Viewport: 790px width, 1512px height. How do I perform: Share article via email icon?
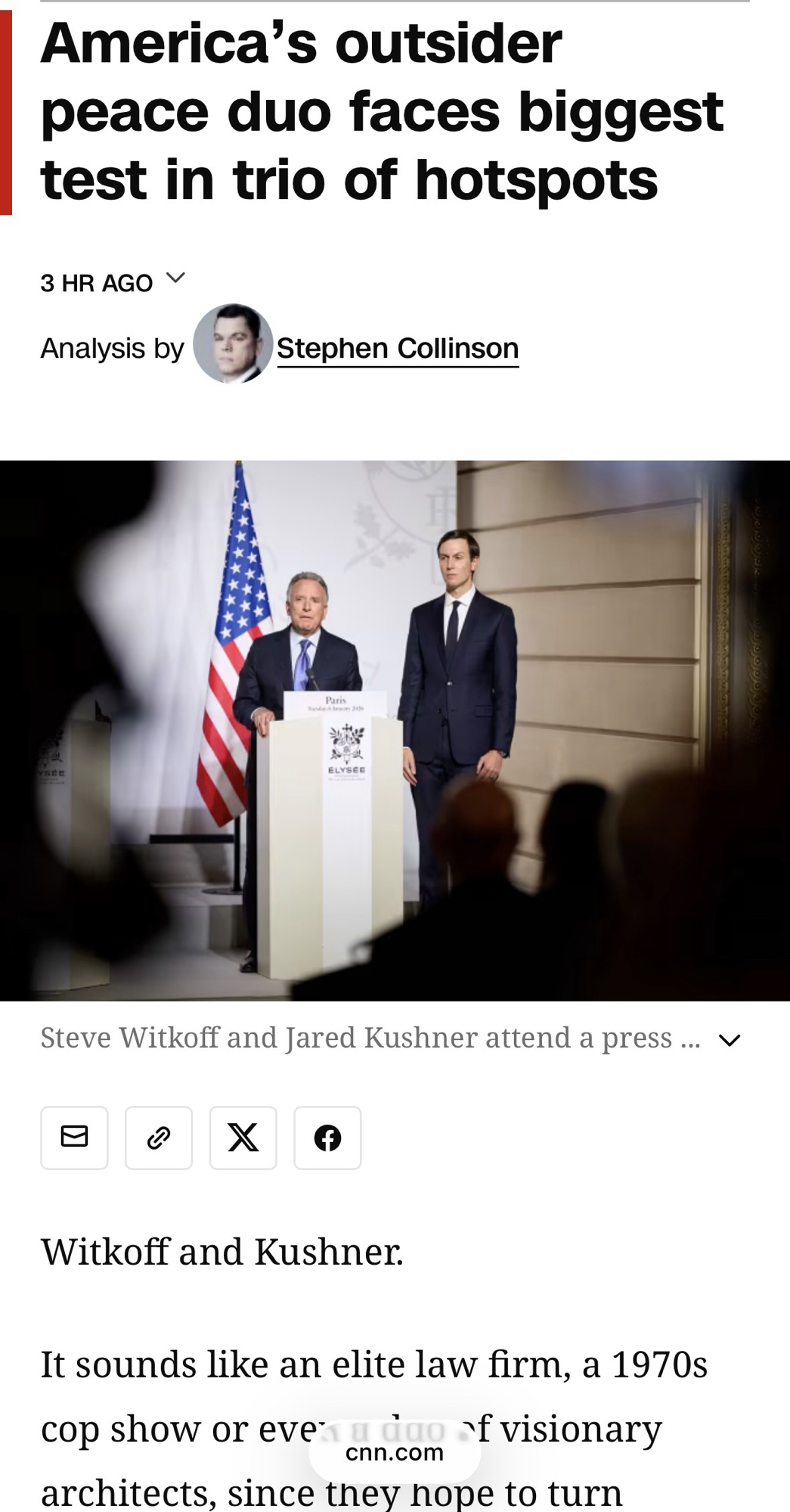[74, 1138]
